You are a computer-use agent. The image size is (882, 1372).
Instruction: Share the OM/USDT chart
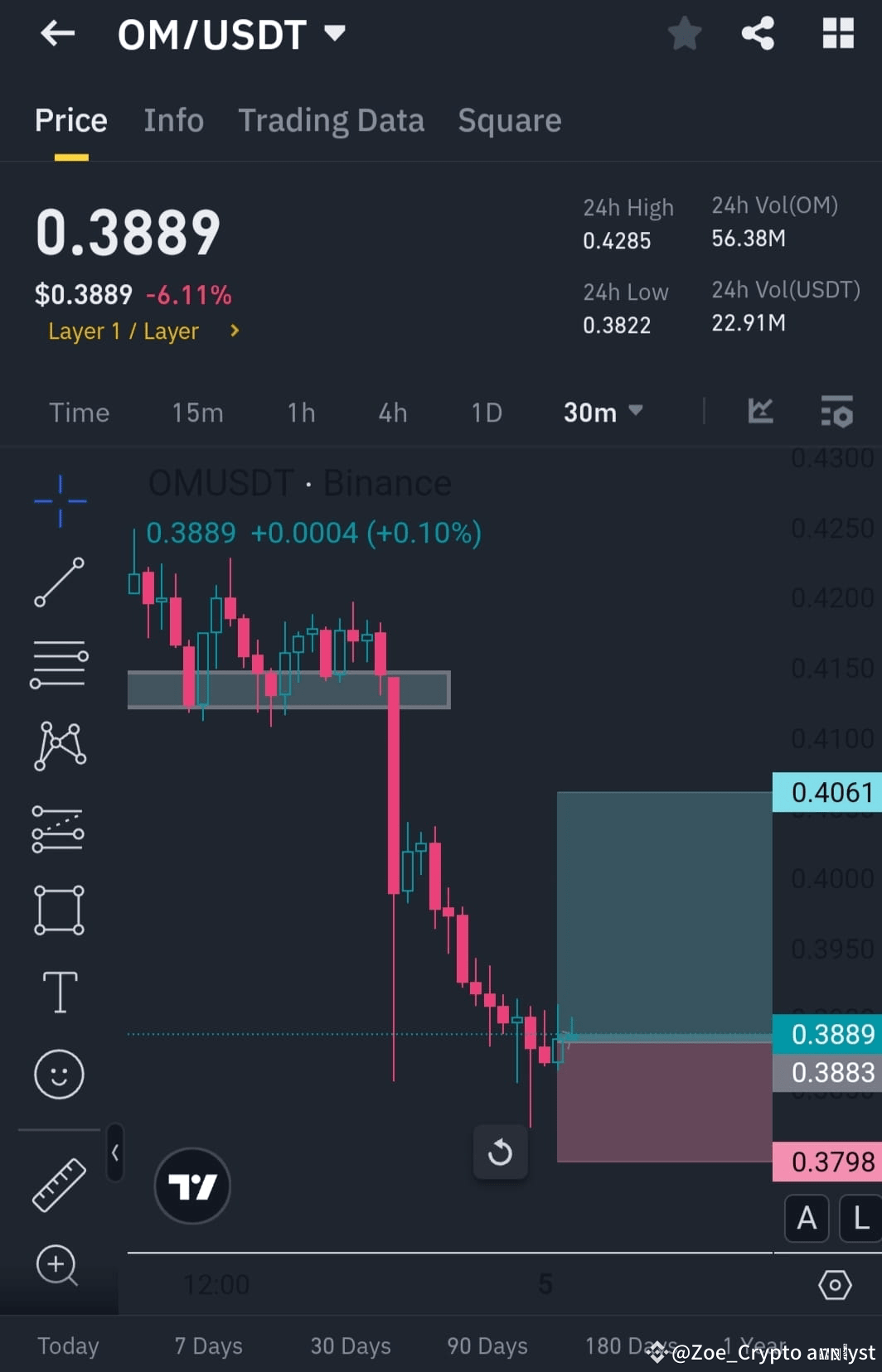(x=757, y=33)
